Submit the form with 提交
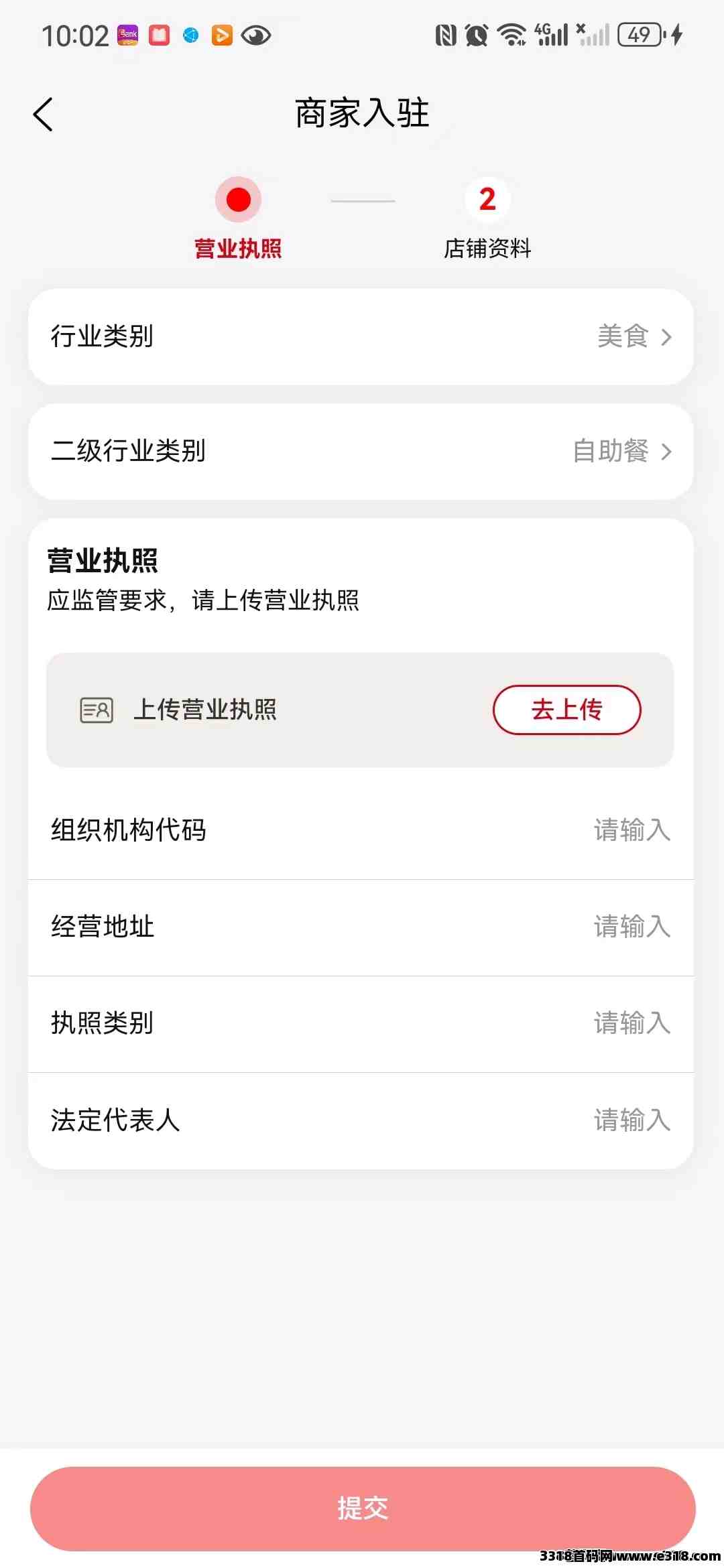724x1568 pixels. pos(362,1508)
